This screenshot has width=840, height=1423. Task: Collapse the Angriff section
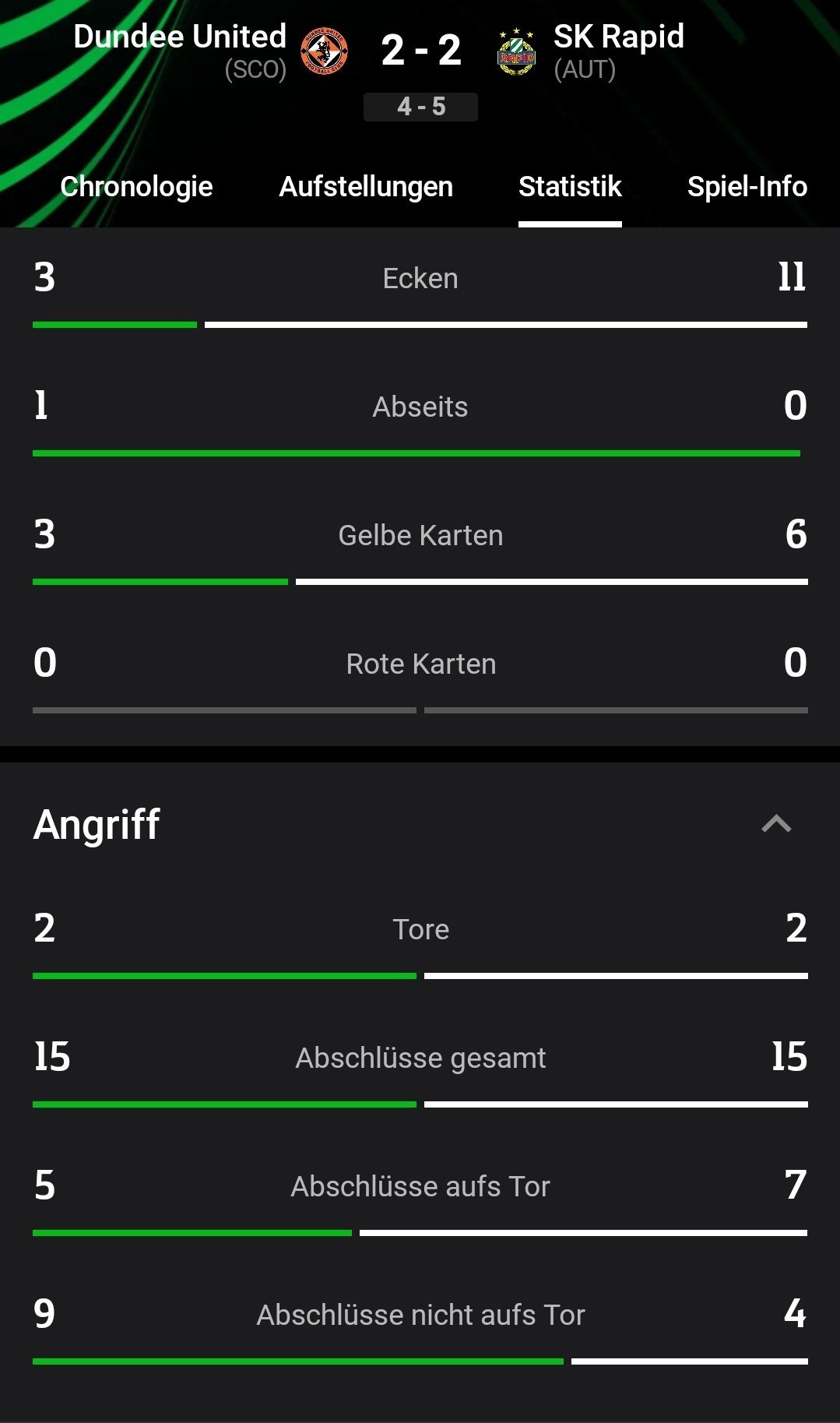coord(776,824)
